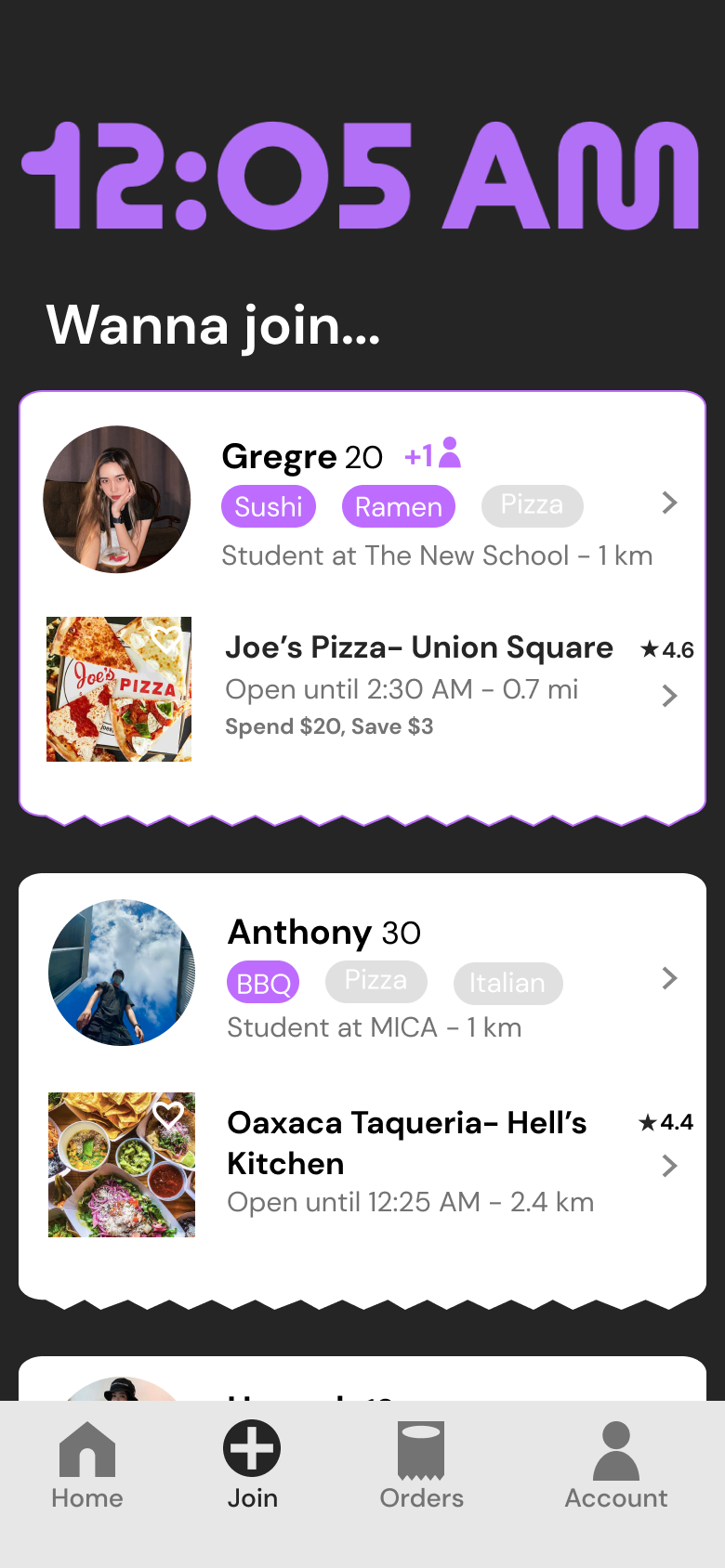This screenshot has width=725, height=1568.
Task: Open Anthony's profile chevron
Action: [669, 978]
